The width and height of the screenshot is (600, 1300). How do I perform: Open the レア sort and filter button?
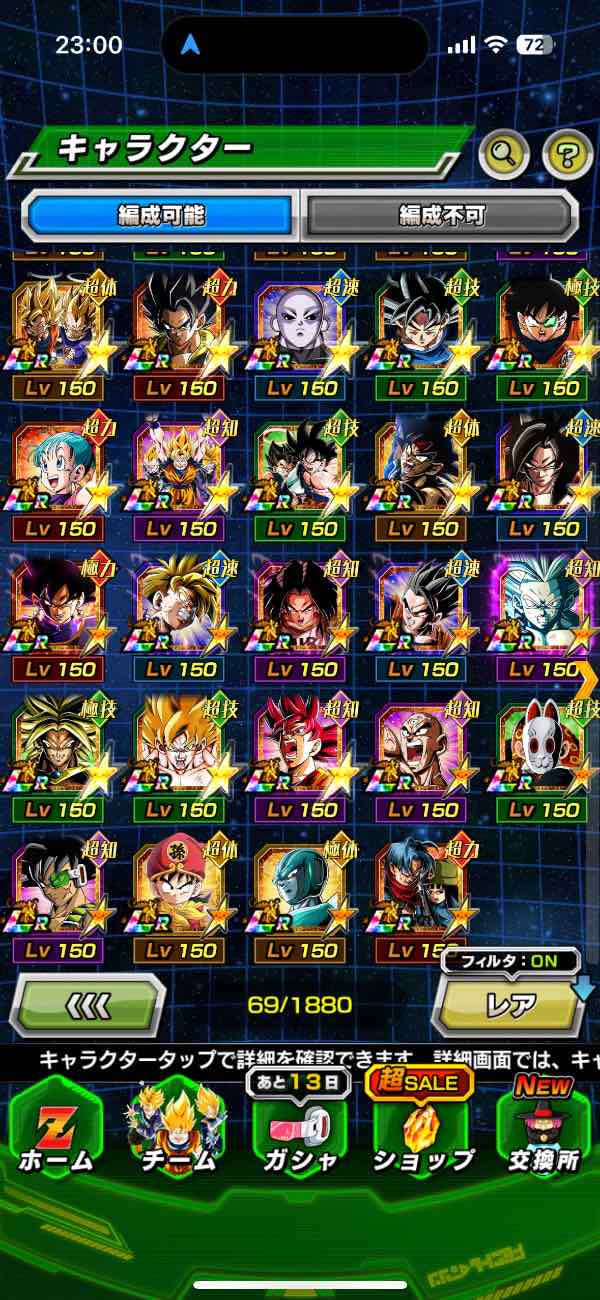[x=511, y=1004]
